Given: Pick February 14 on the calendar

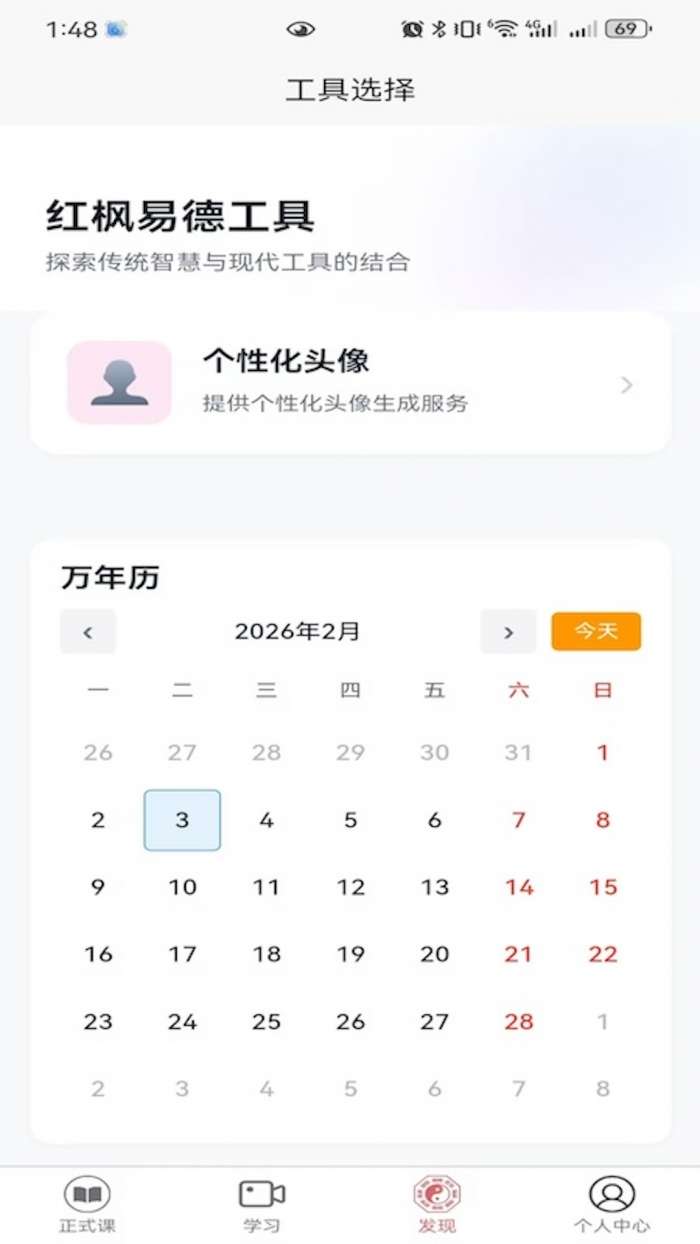Looking at the screenshot, I should click(518, 887).
